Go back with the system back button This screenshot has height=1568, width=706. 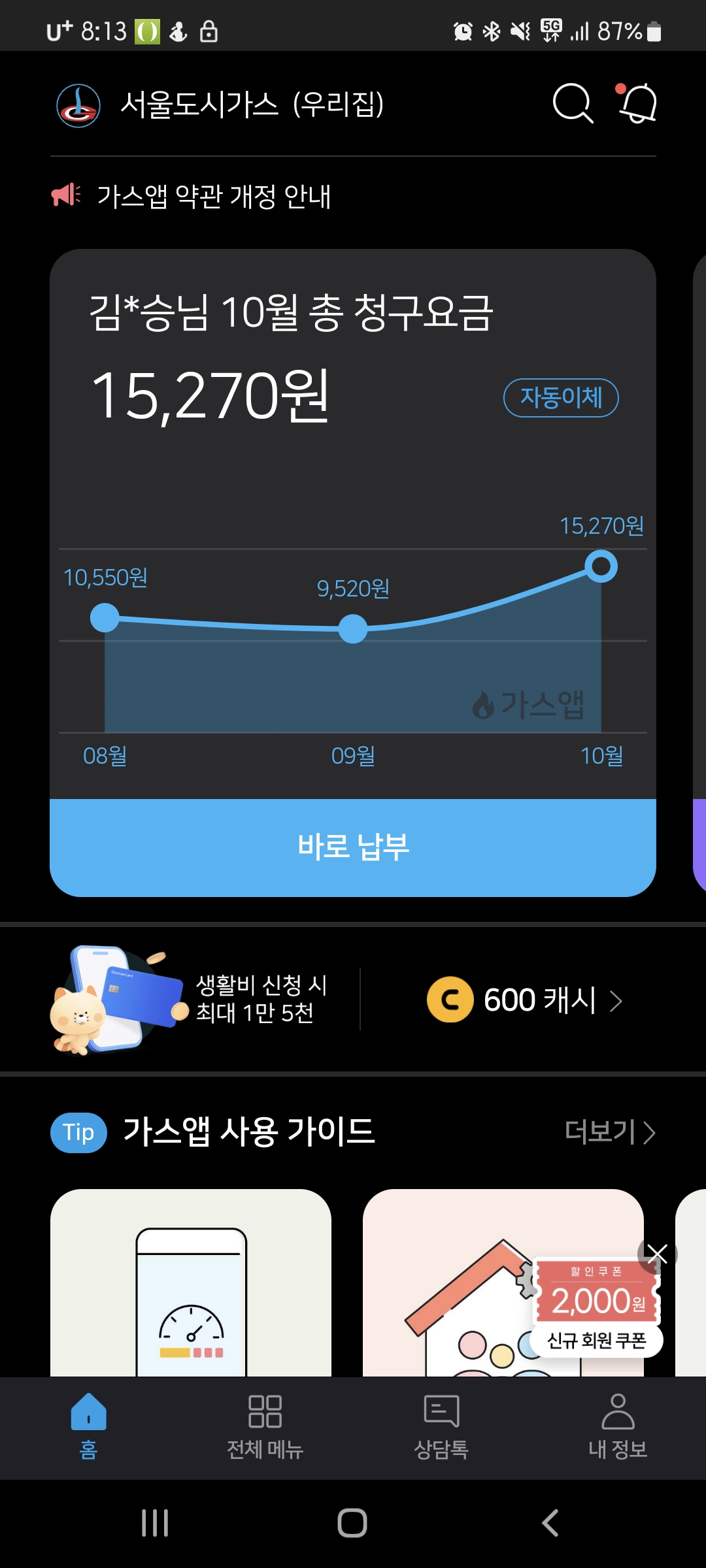[x=550, y=1523]
